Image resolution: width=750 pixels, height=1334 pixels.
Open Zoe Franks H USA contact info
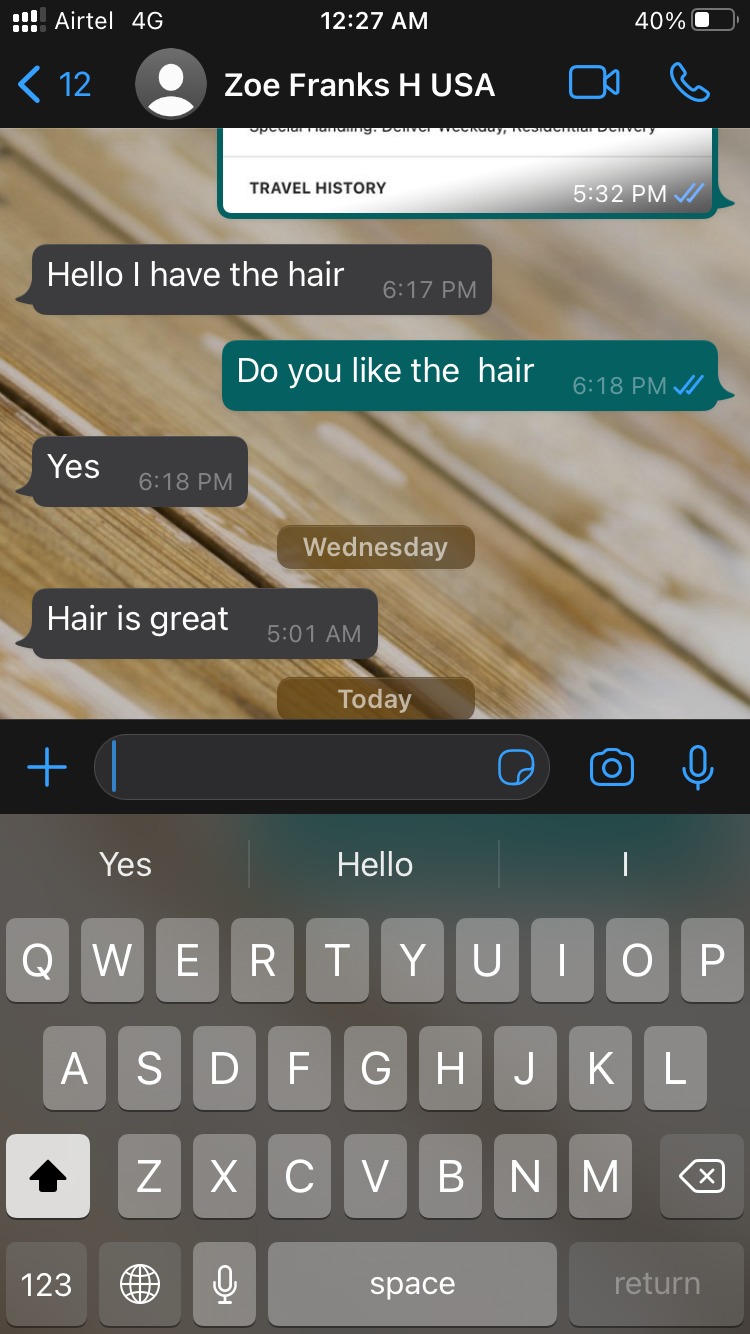click(x=358, y=85)
